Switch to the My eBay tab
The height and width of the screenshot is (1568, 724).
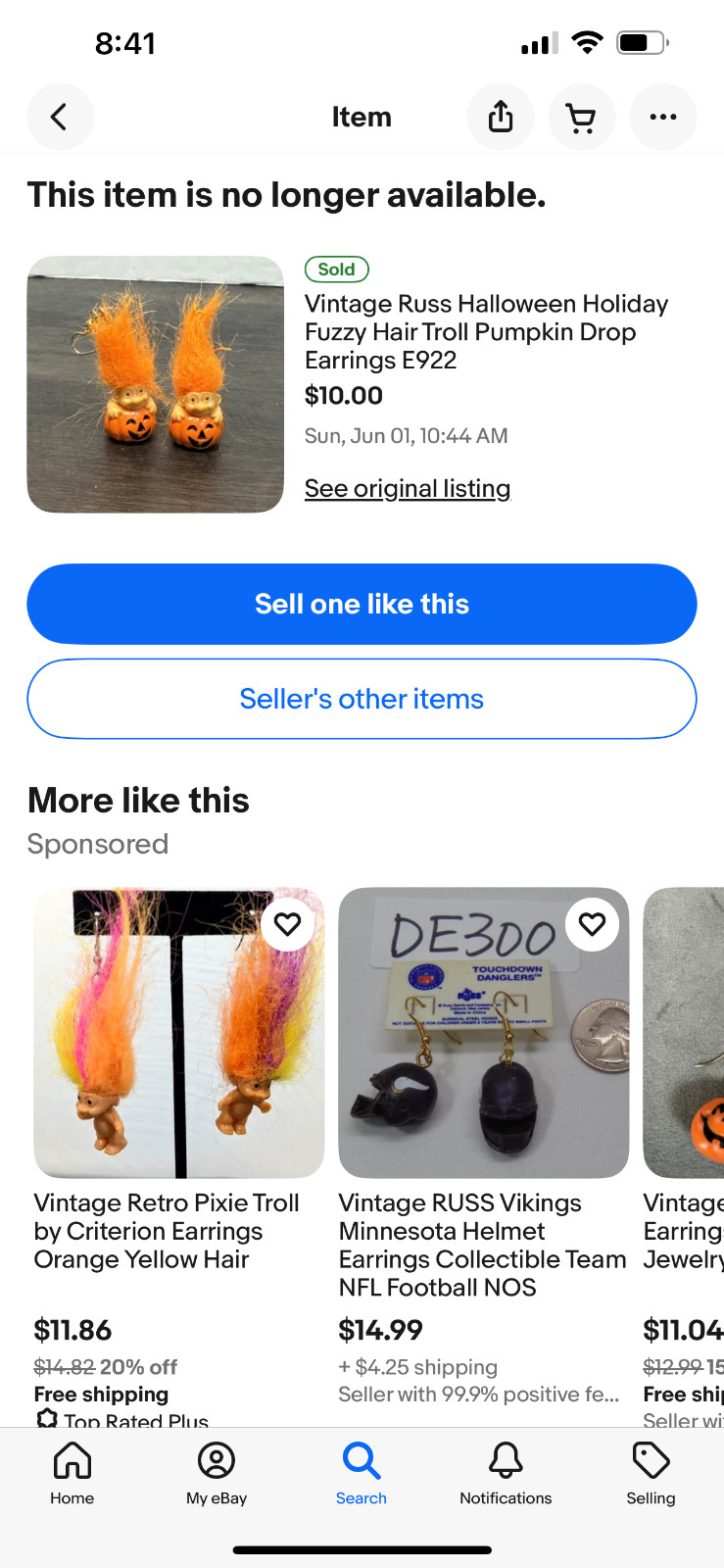pyautogui.click(x=217, y=1472)
